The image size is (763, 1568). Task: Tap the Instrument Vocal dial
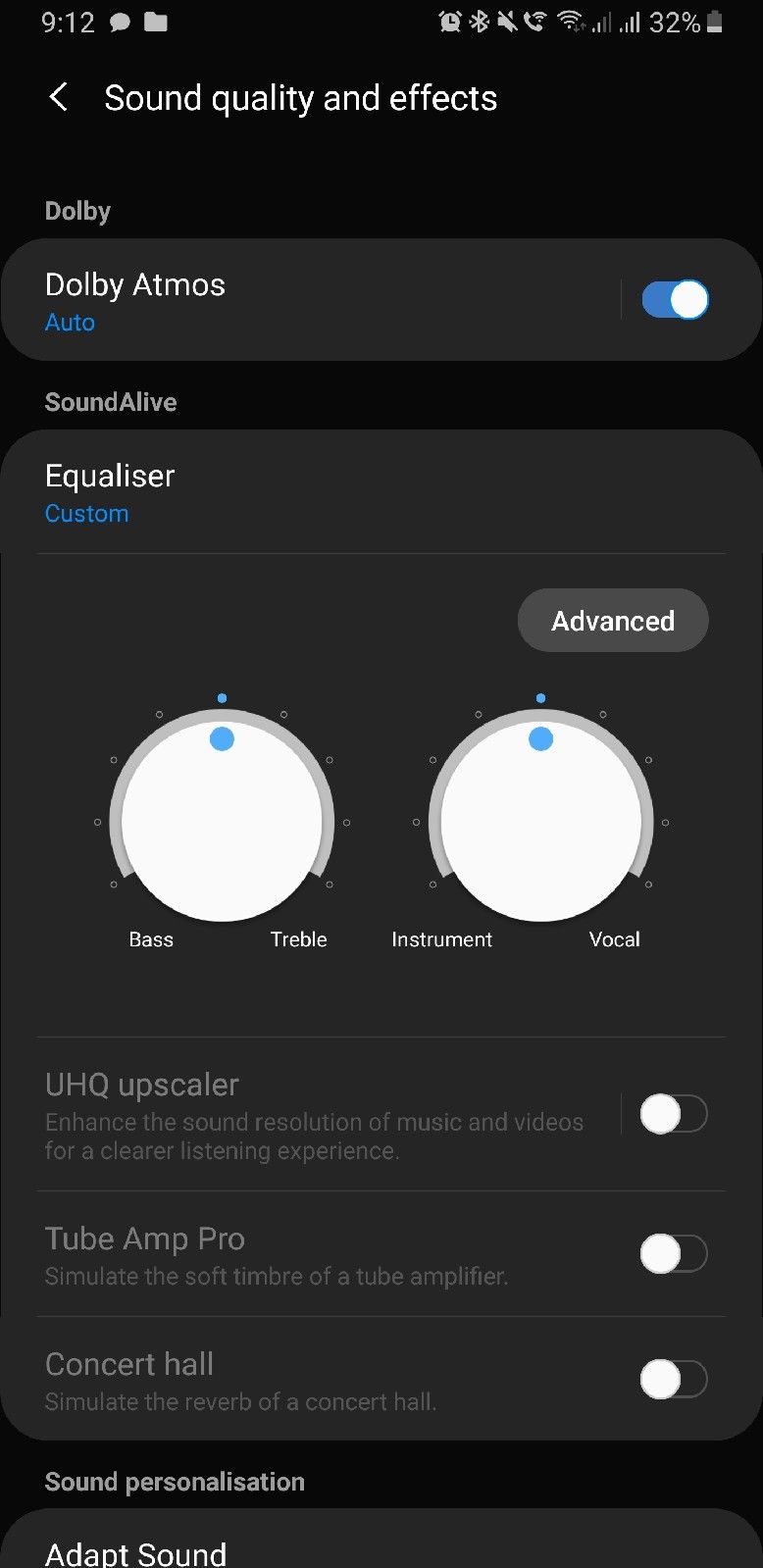540,820
